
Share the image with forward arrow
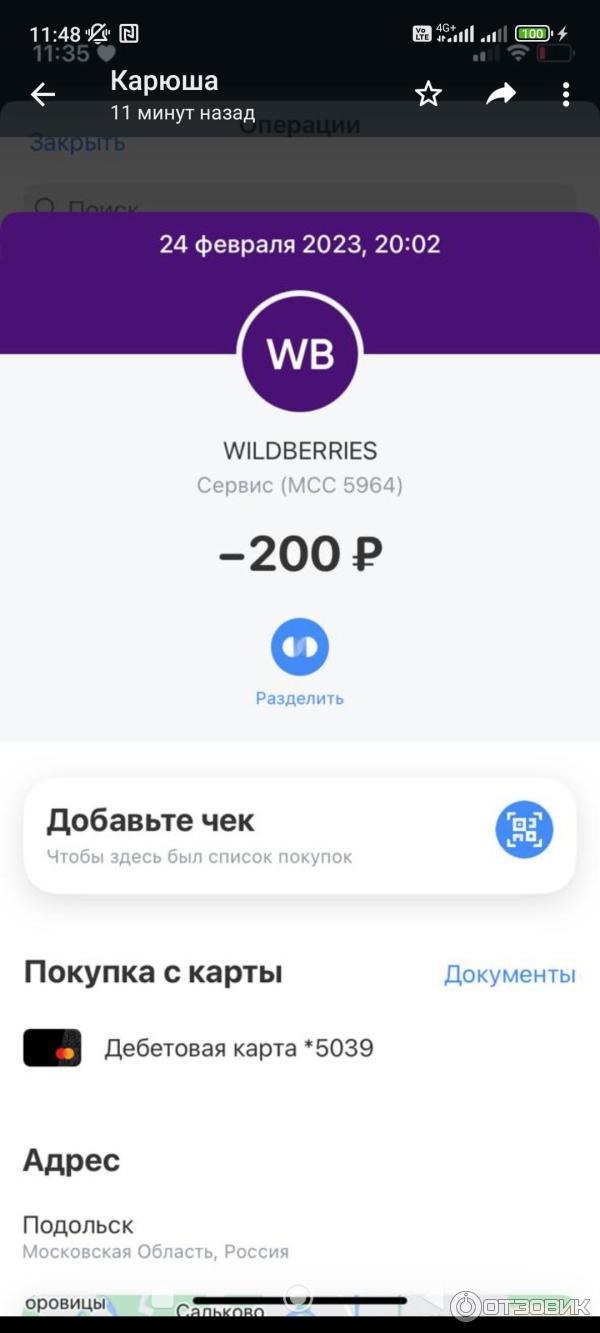(x=500, y=95)
